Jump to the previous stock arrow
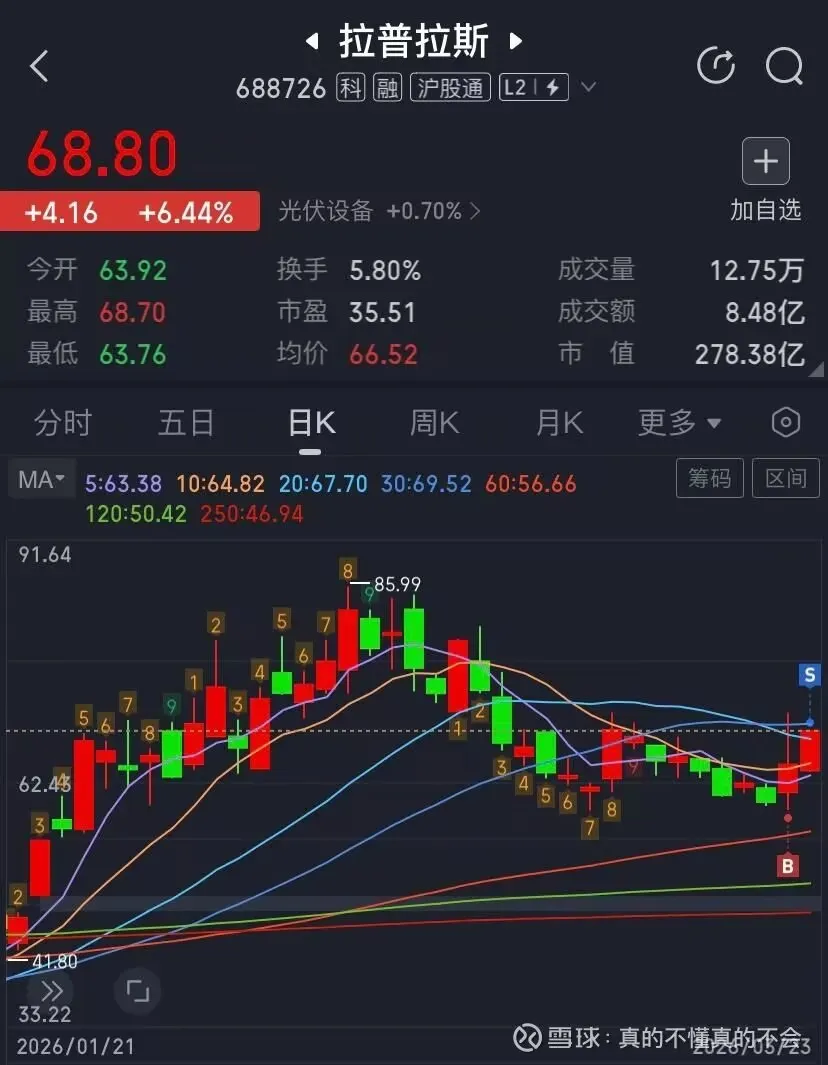 pos(312,41)
